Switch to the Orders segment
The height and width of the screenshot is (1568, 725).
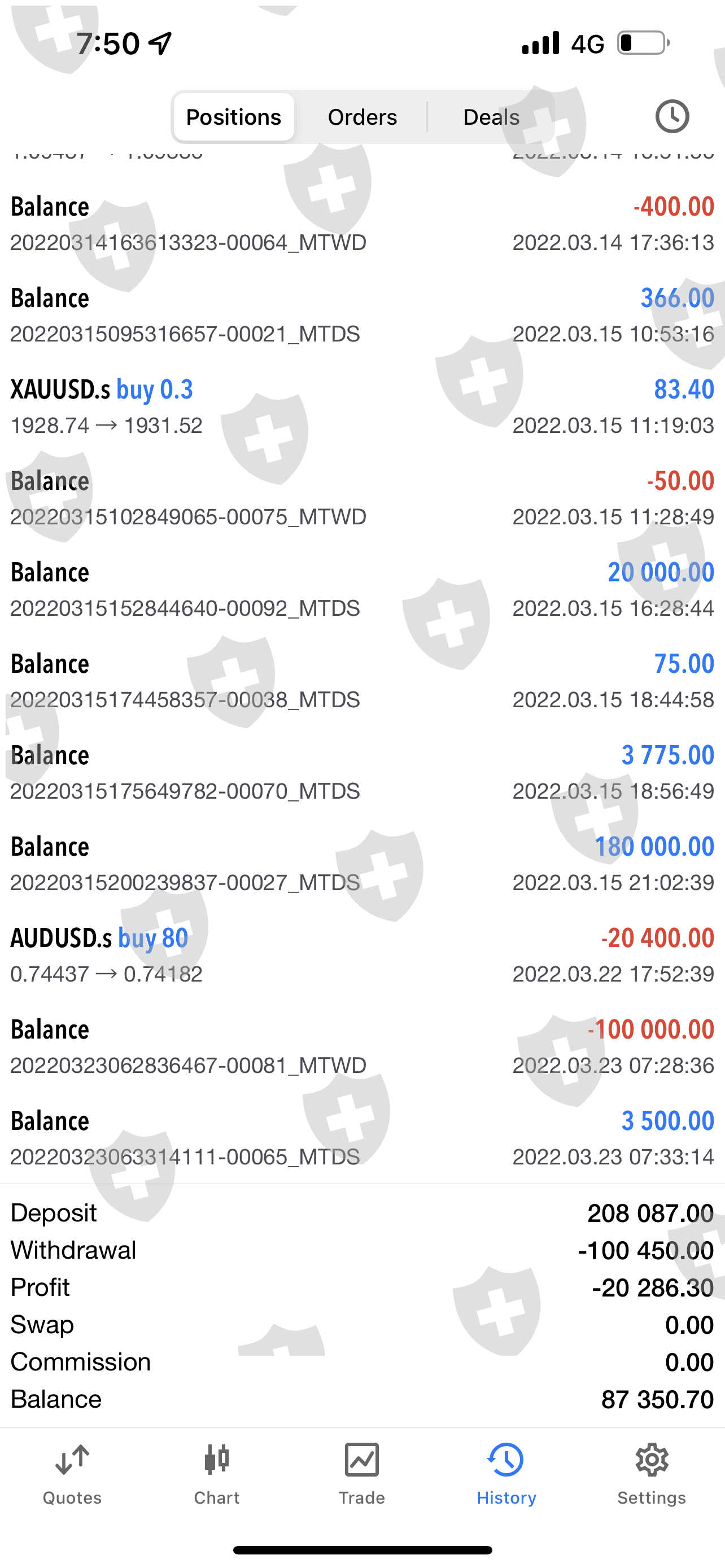point(362,117)
